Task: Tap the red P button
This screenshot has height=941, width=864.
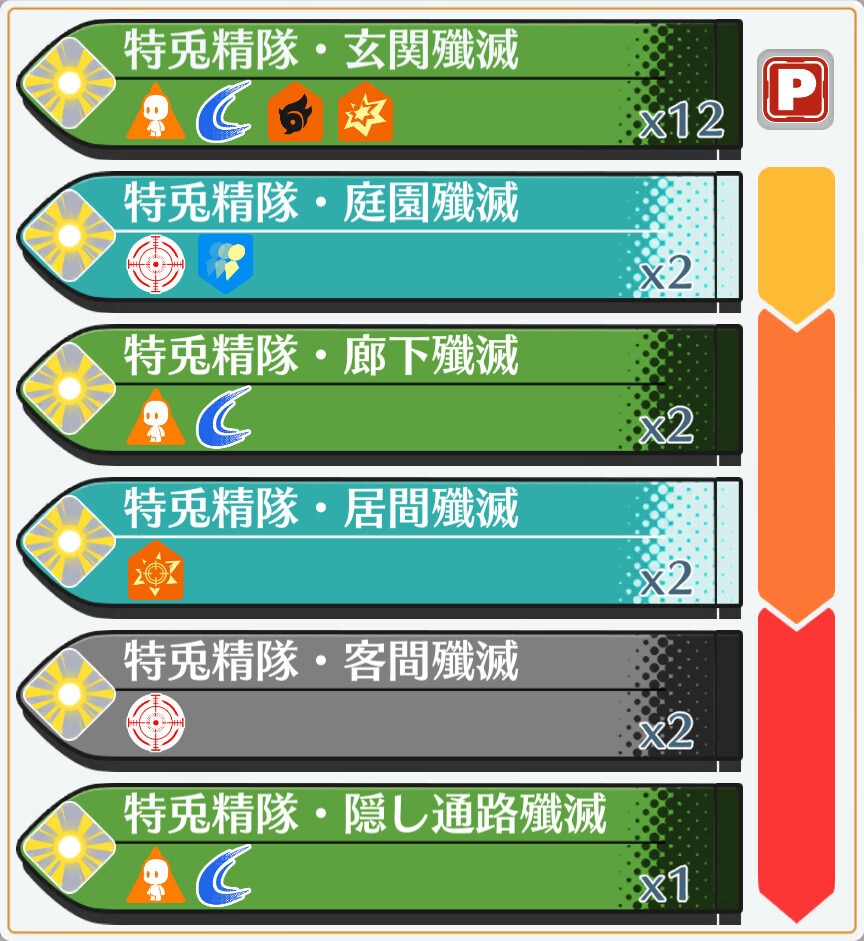Action: (x=795, y=90)
